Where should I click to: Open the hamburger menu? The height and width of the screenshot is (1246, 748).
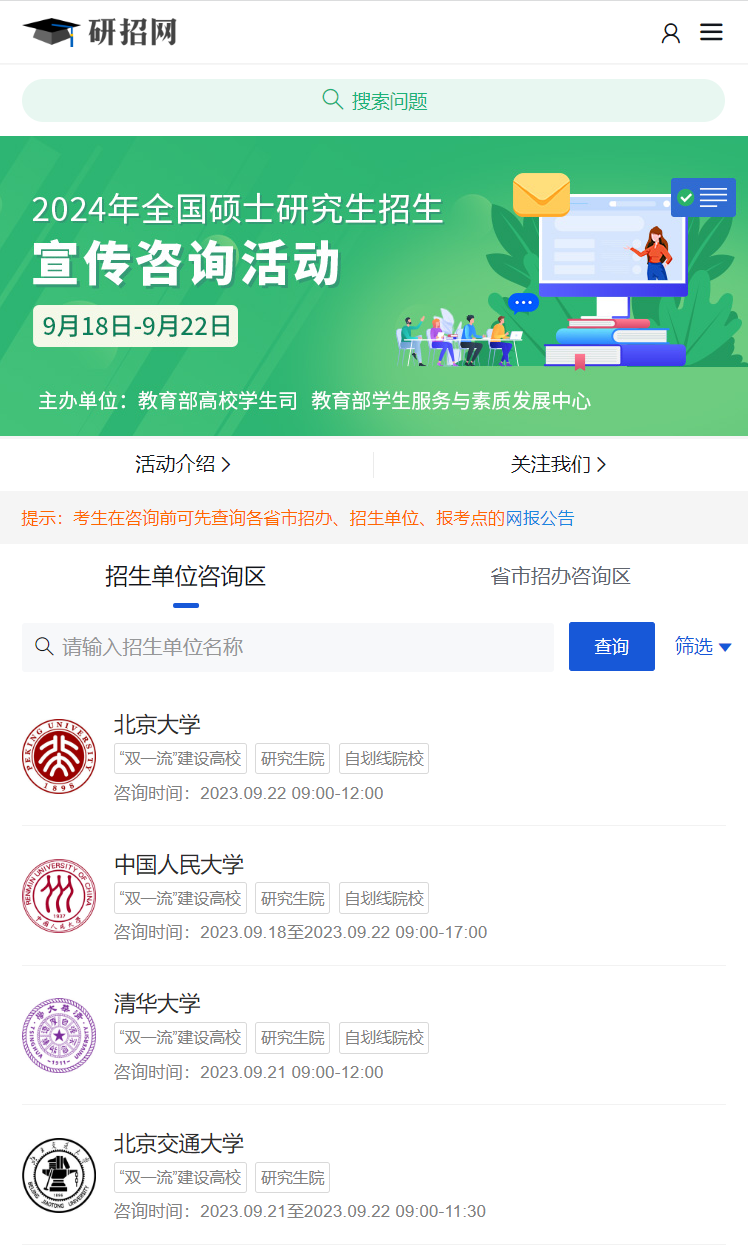click(x=711, y=33)
